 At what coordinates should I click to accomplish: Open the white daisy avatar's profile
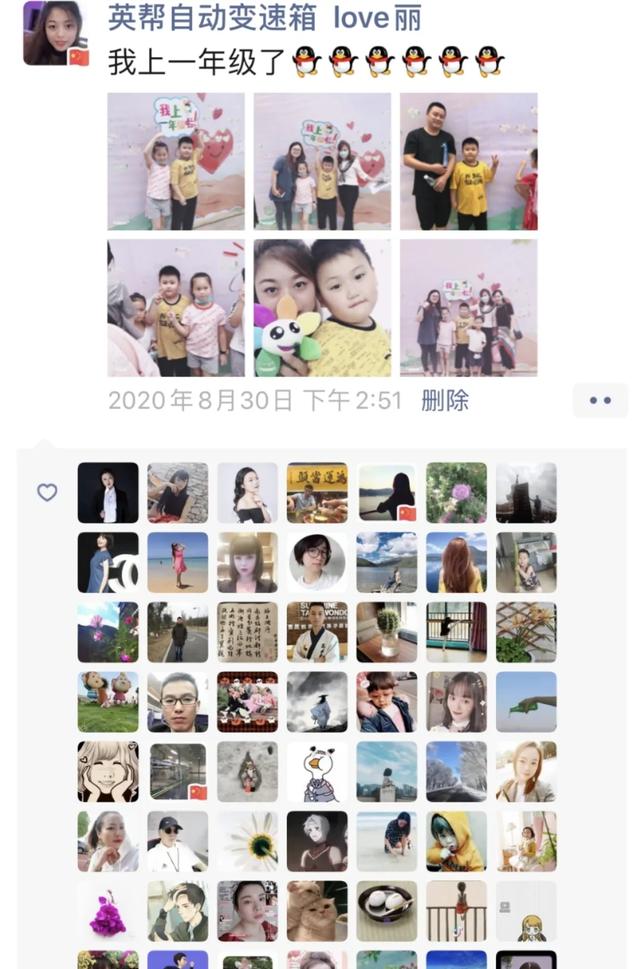[x=247, y=841]
